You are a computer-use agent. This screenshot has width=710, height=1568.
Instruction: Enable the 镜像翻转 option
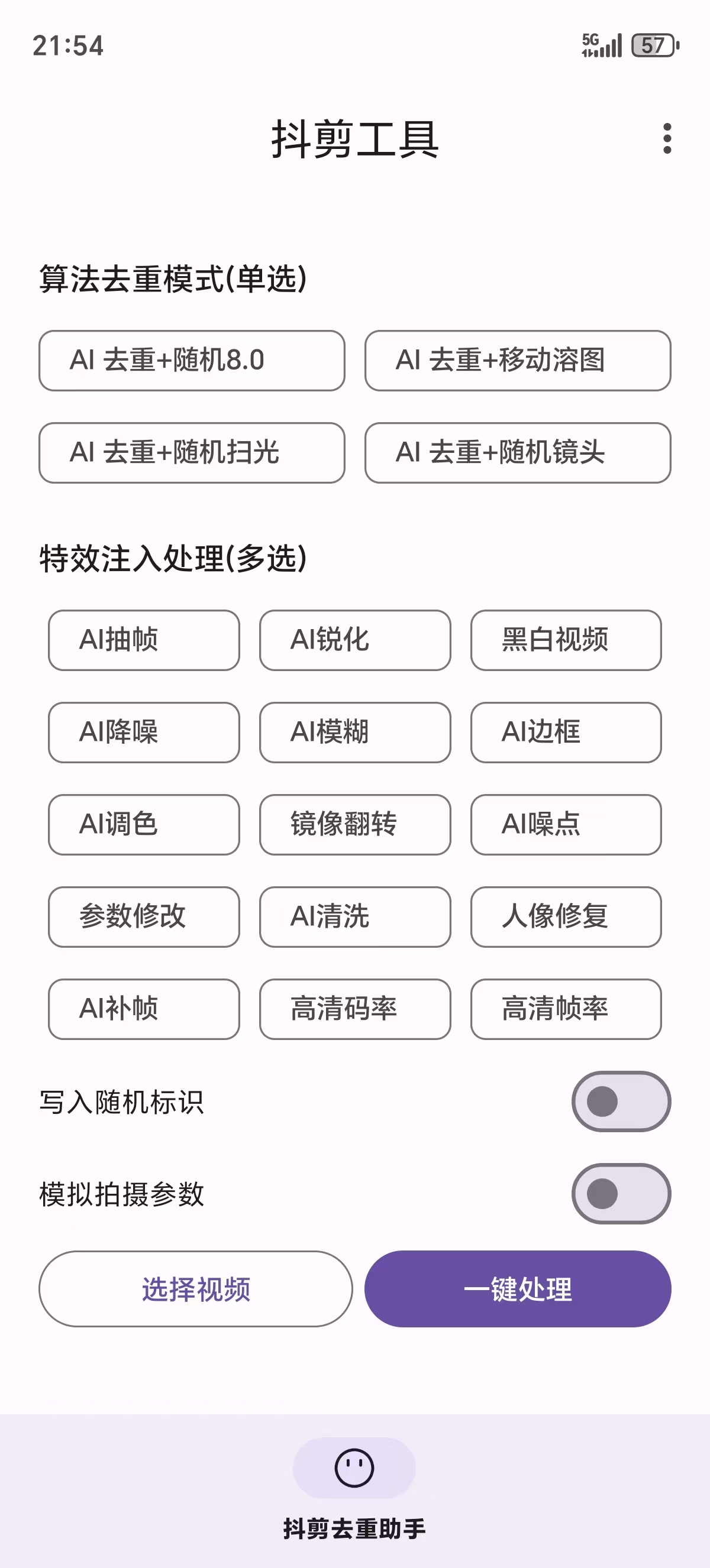355,825
